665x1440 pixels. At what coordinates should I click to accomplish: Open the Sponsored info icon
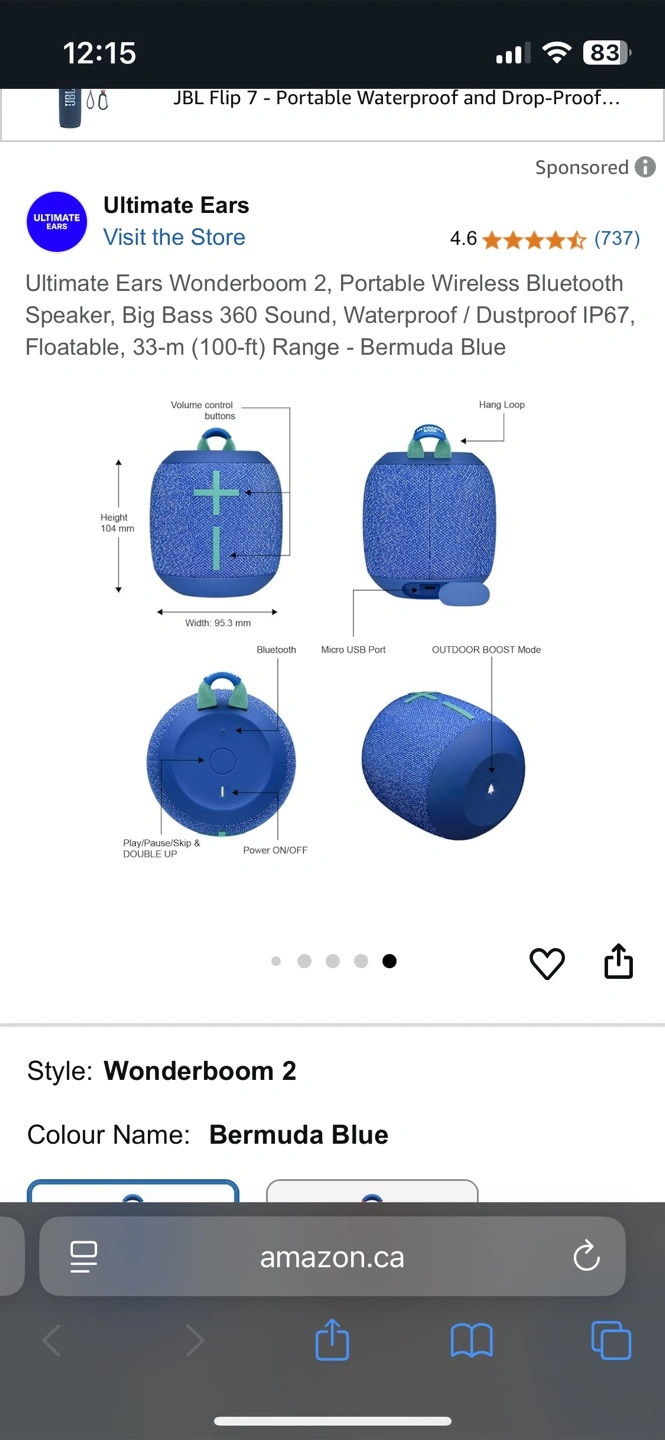[646, 167]
